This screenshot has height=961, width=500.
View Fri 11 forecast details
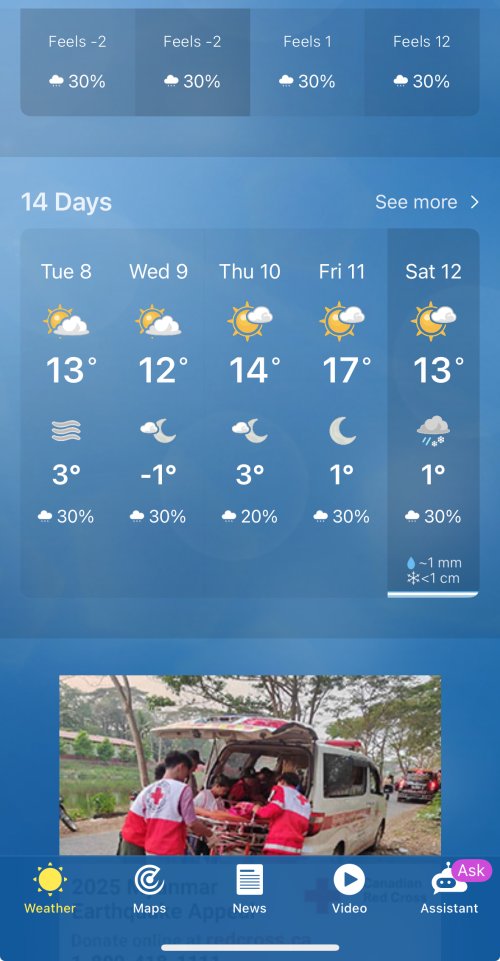point(342,412)
